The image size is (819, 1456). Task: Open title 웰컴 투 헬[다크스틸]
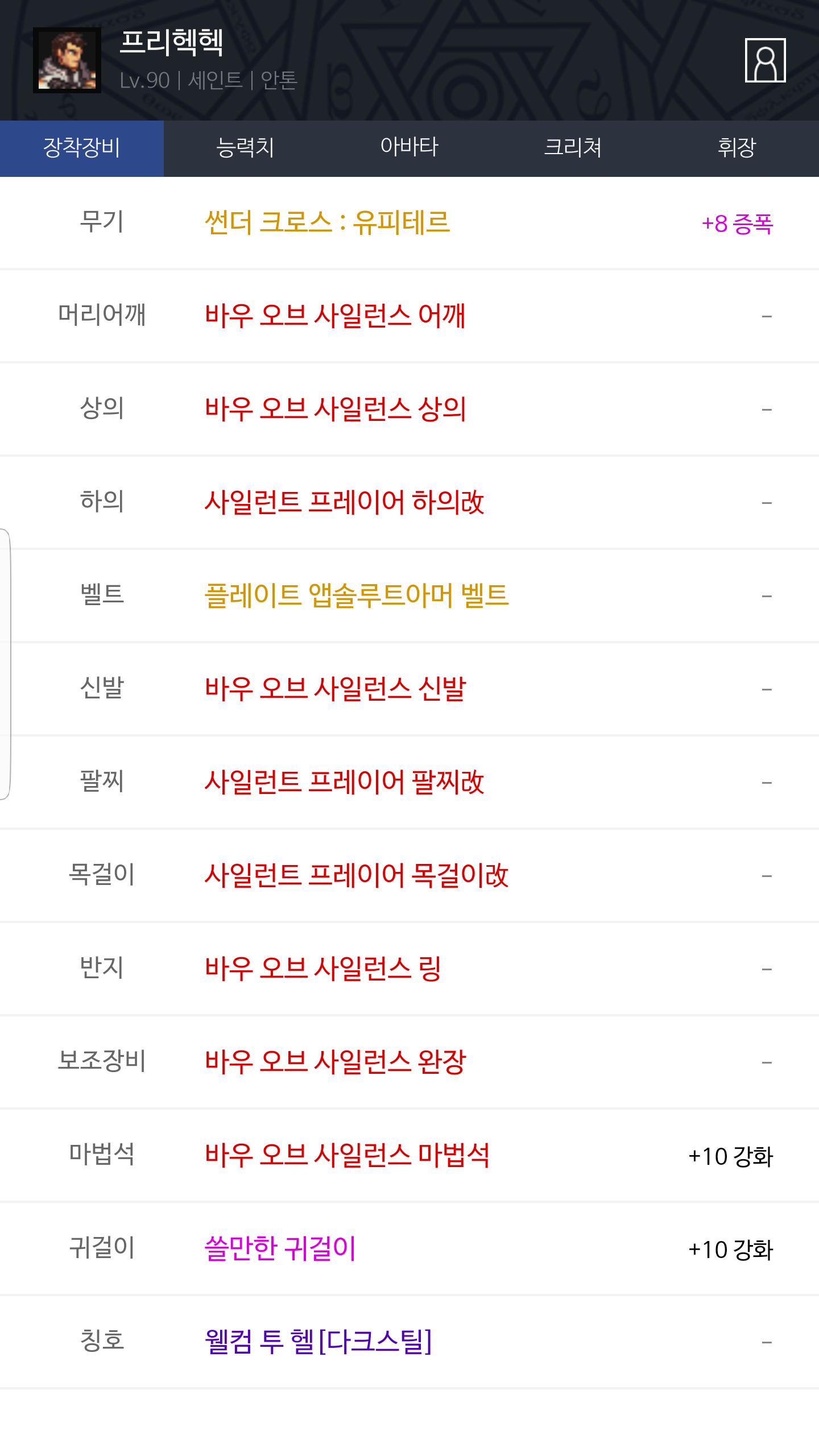[x=318, y=1342]
